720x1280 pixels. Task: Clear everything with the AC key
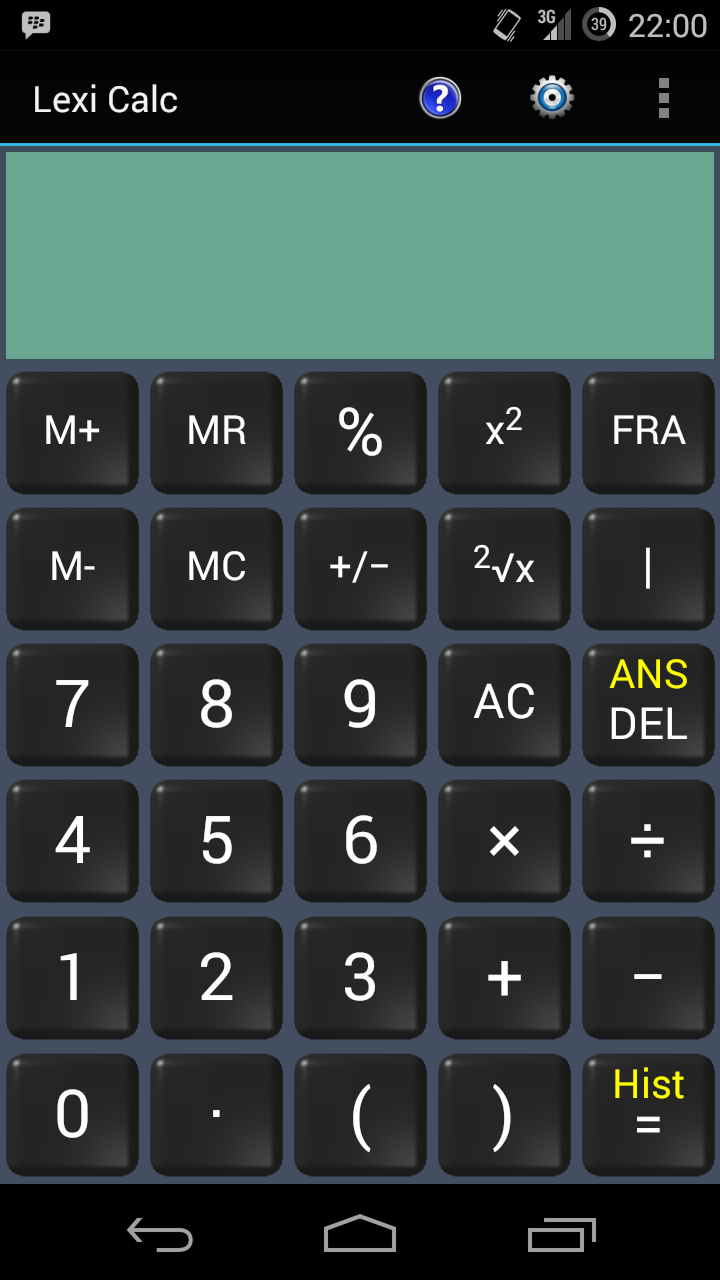tap(505, 704)
